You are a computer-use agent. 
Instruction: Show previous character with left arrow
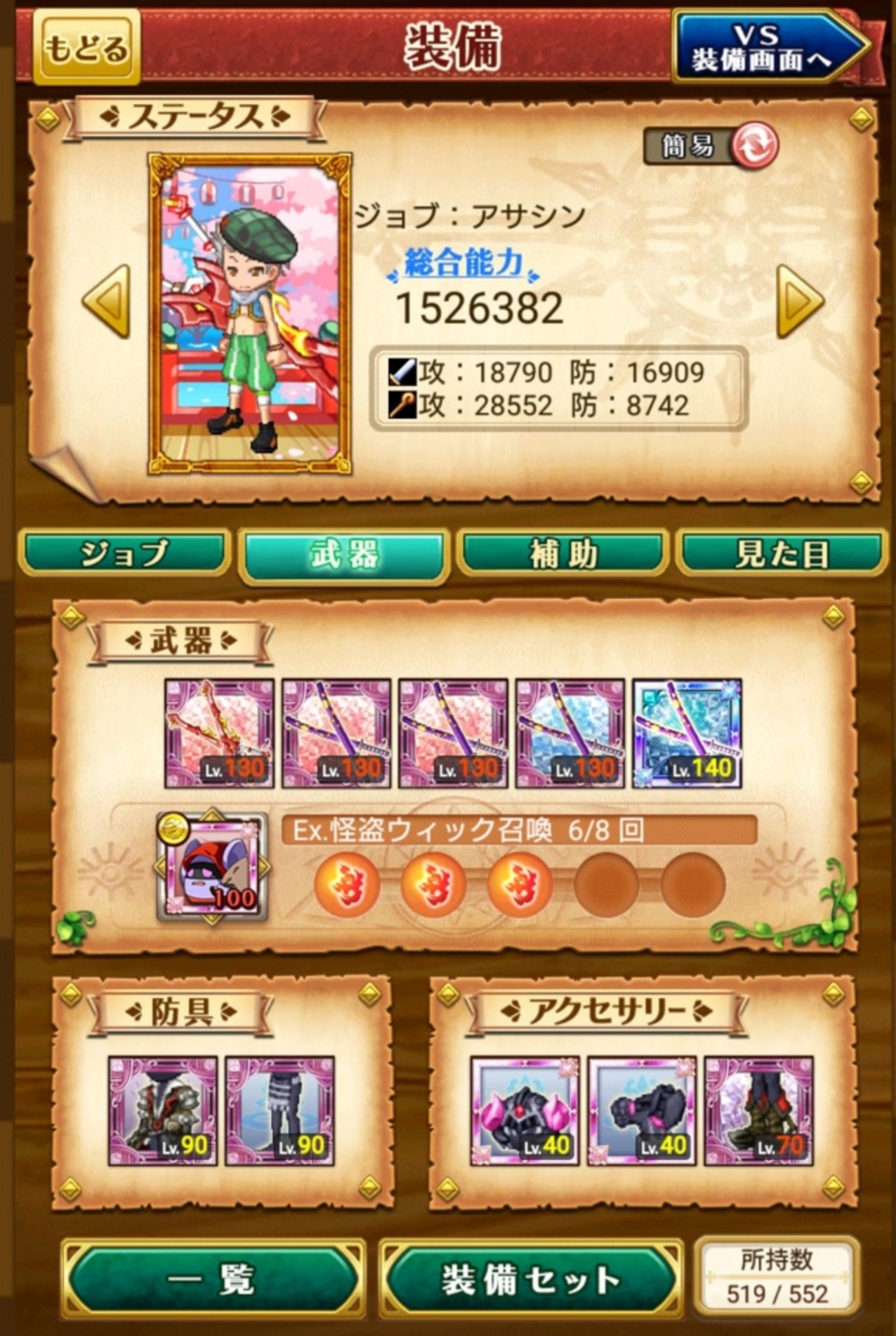(107, 301)
